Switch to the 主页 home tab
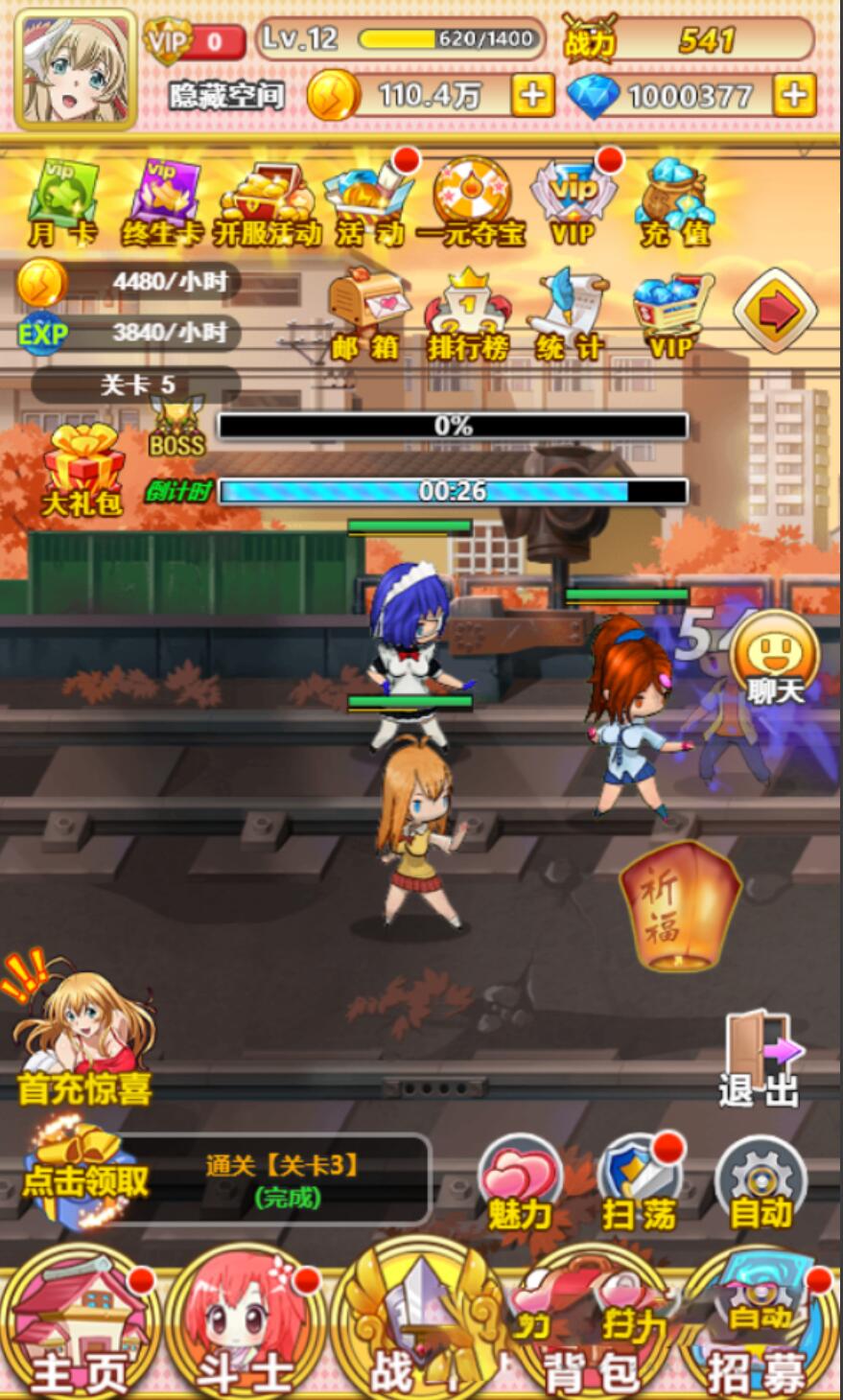The width and height of the screenshot is (843, 1400). tap(80, 1328)
